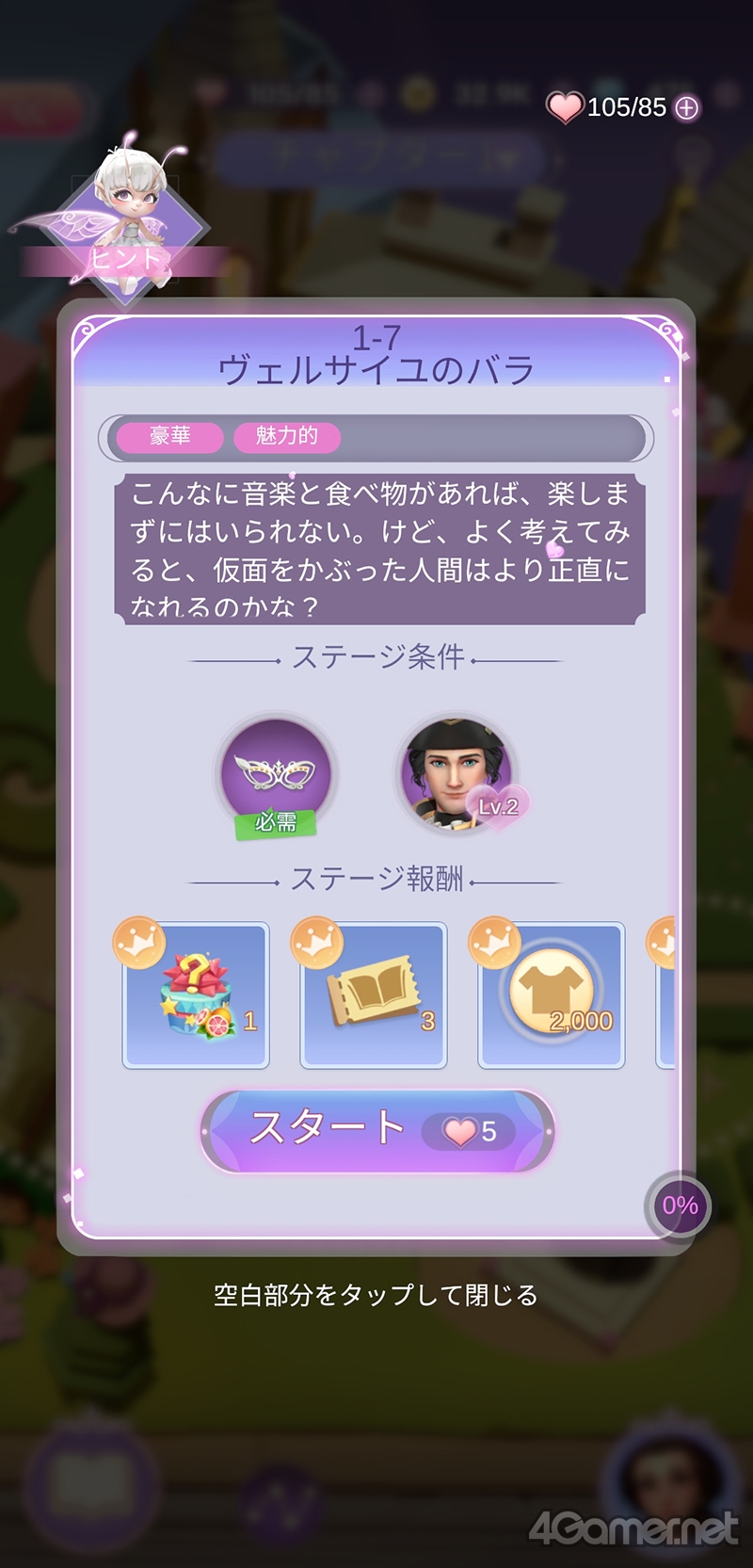Image resolution: width=753 pixels, height=1568 pixels.
Task: Inspect the mystery gift box reward
Action: coord(196,995)
